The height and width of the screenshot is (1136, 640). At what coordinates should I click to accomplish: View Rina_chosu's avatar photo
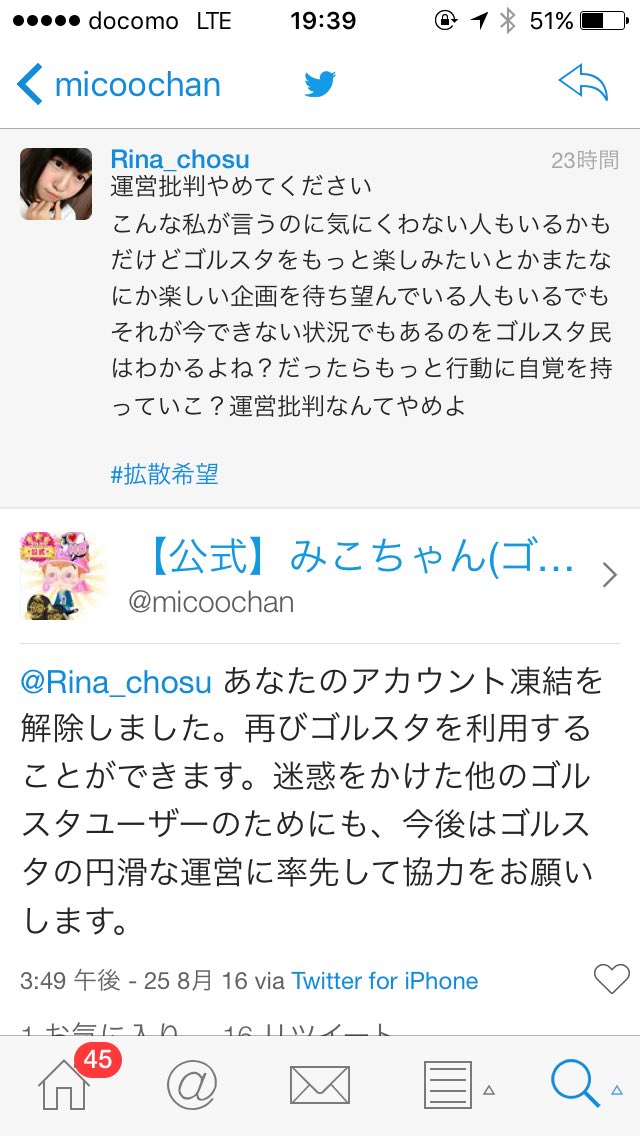pos(56,184)
